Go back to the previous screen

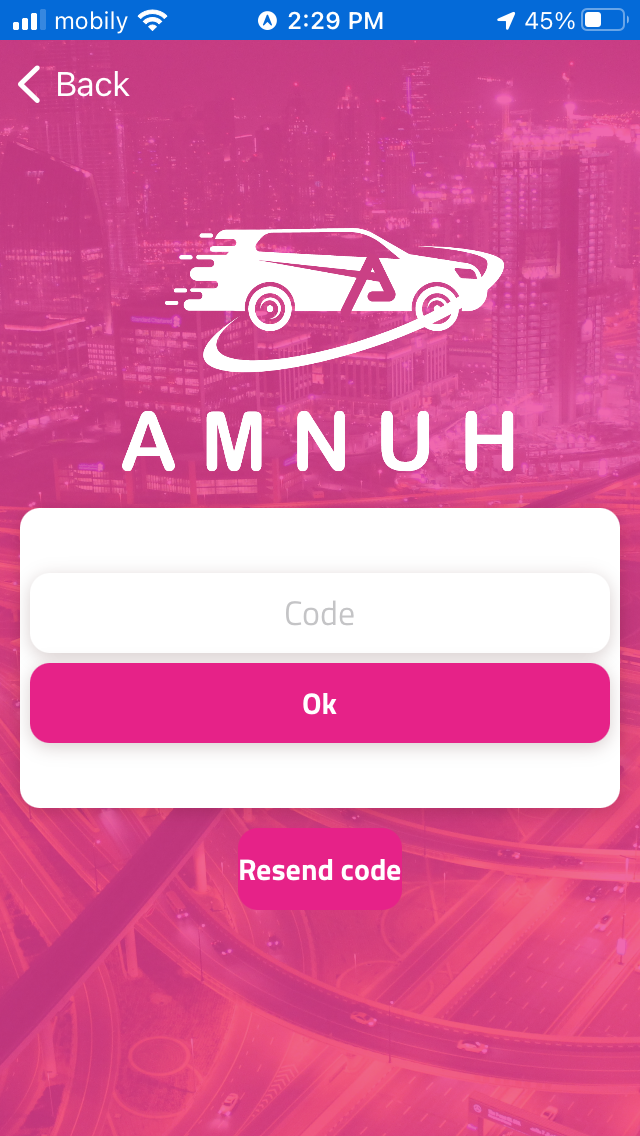73,85
